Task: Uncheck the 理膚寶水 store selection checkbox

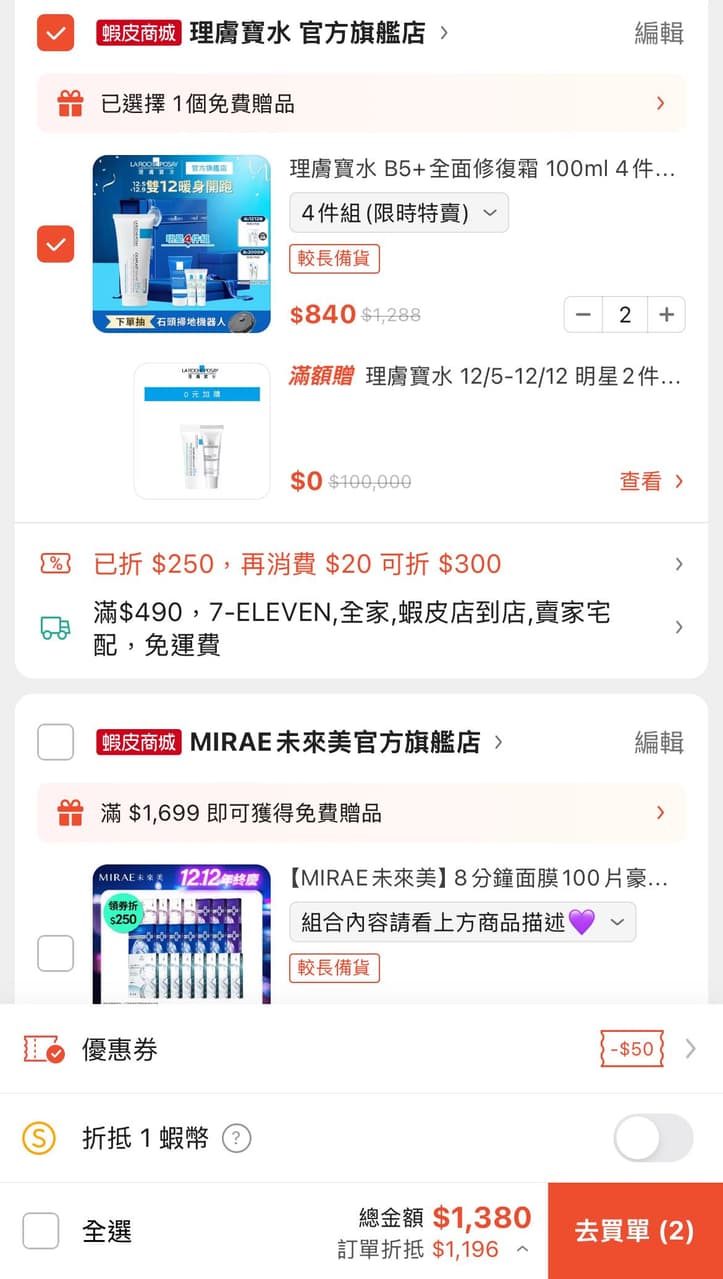Action: 55,32
